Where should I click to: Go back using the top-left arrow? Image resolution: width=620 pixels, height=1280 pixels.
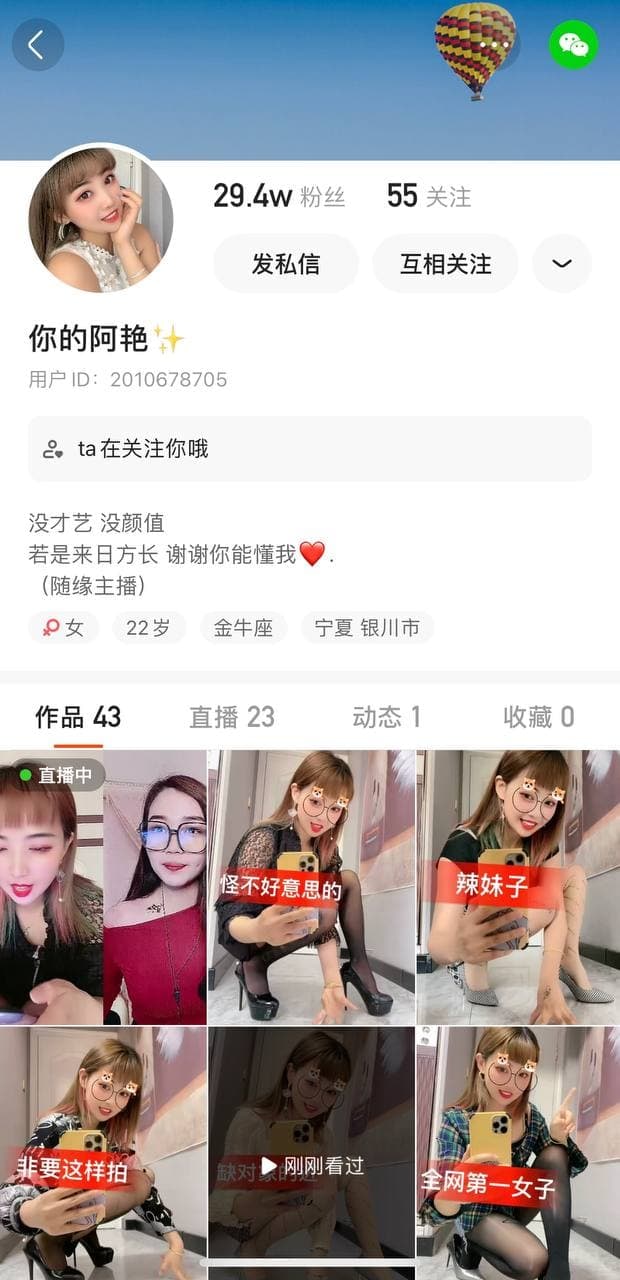pyautogui.click(x=38, y=44)
